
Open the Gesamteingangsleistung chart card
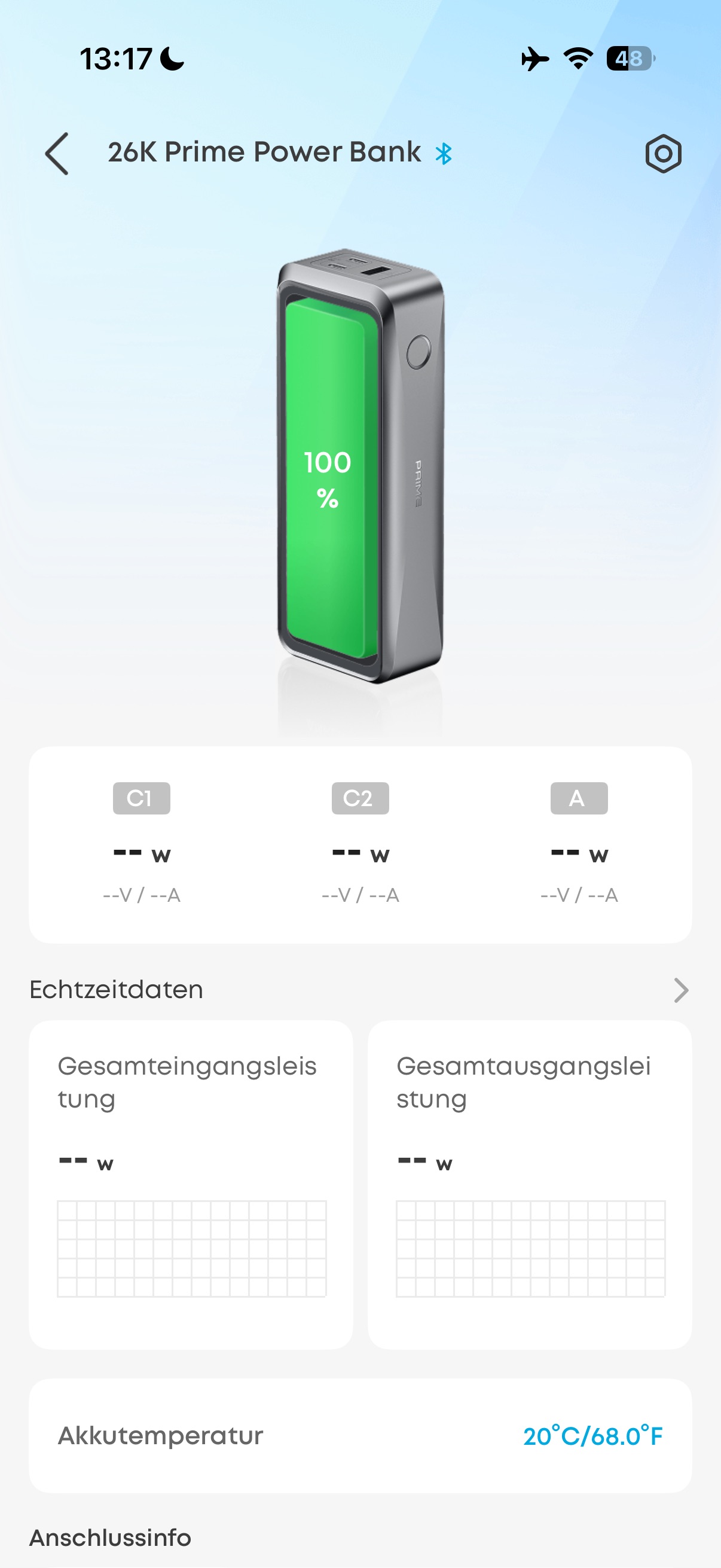click(191, 1185)
